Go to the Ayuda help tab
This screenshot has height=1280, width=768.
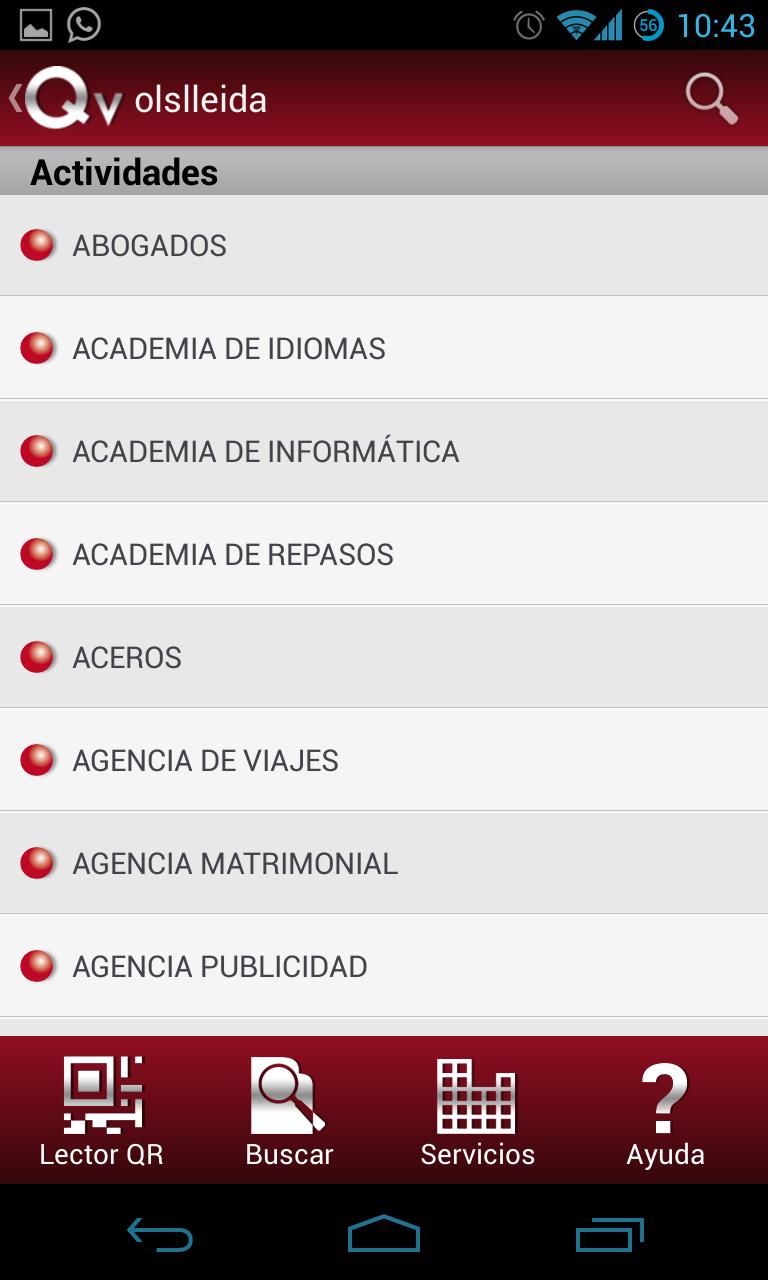point(665,1111)
